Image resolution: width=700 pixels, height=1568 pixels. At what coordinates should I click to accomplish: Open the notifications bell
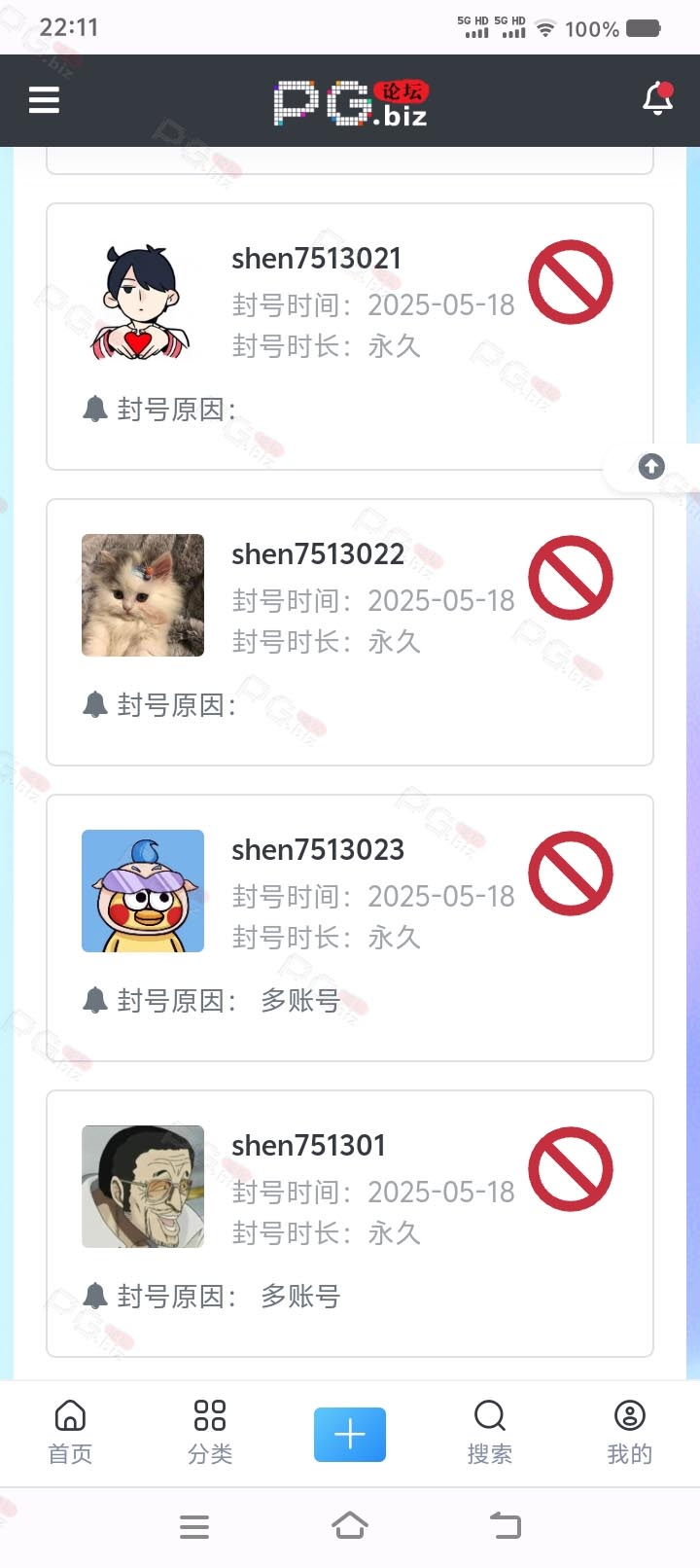tap(658, 99)
